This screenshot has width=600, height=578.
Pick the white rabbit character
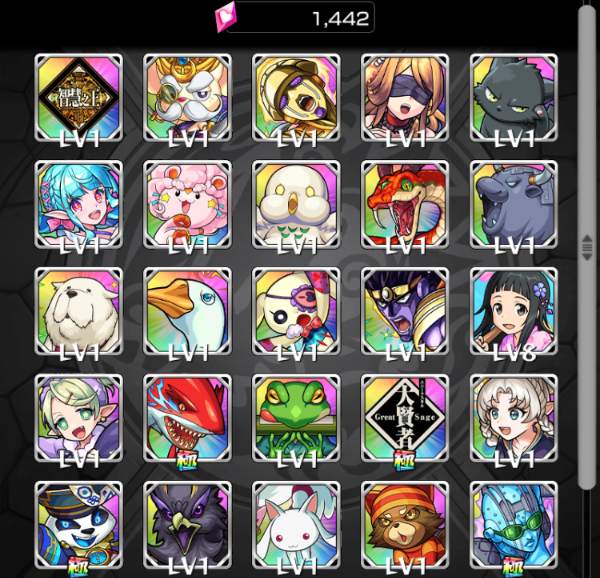click(x=296, y=525)
